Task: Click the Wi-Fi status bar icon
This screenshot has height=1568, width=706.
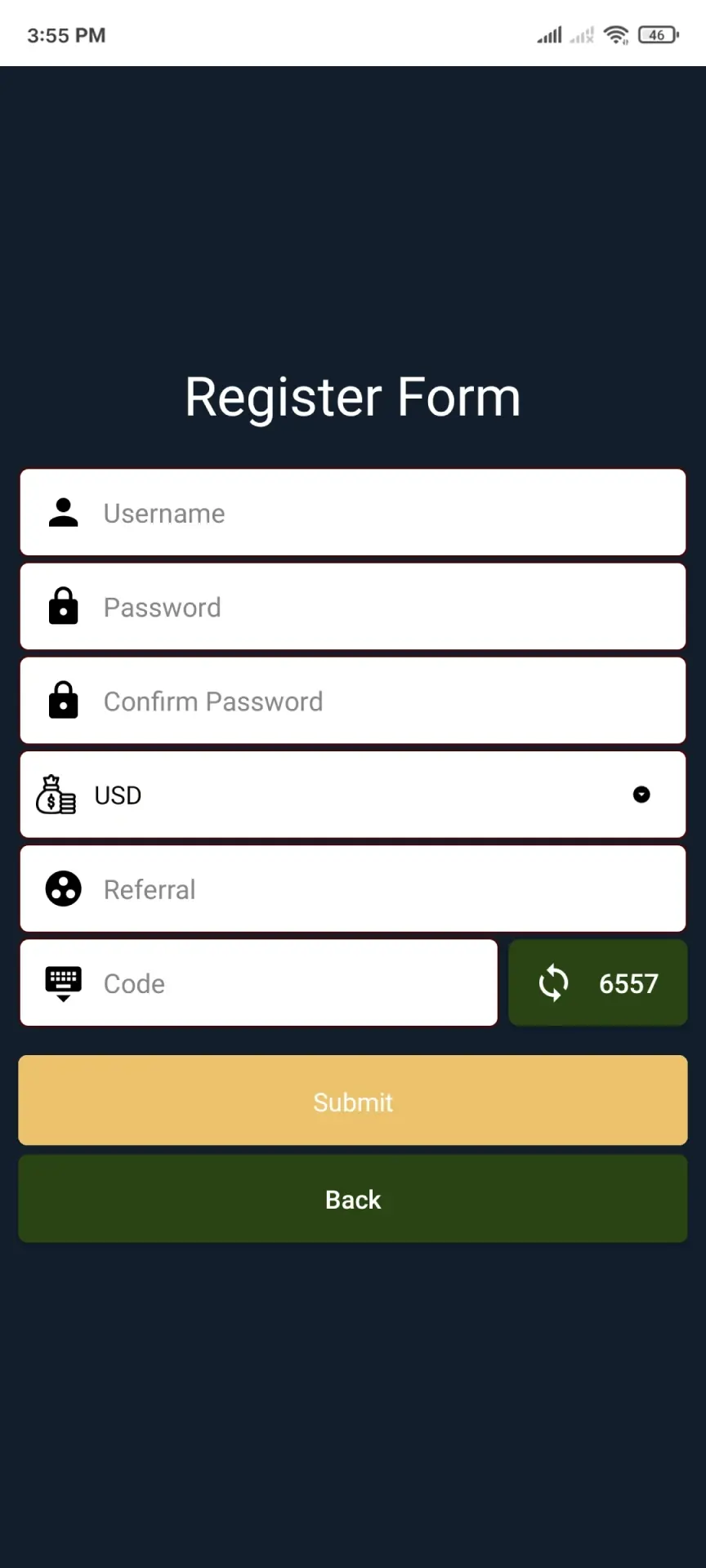Action: (615, 34)
